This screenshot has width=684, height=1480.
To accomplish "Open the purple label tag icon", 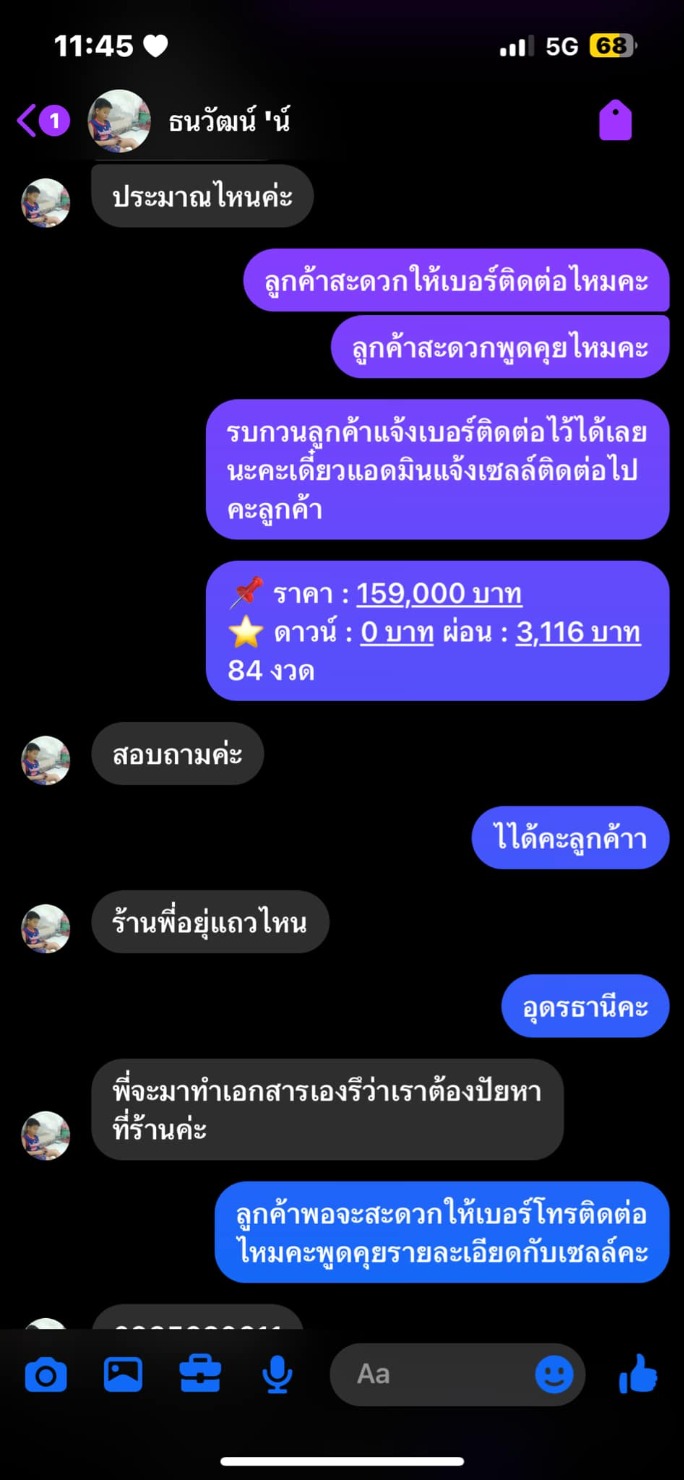I will tap(615, 121).
